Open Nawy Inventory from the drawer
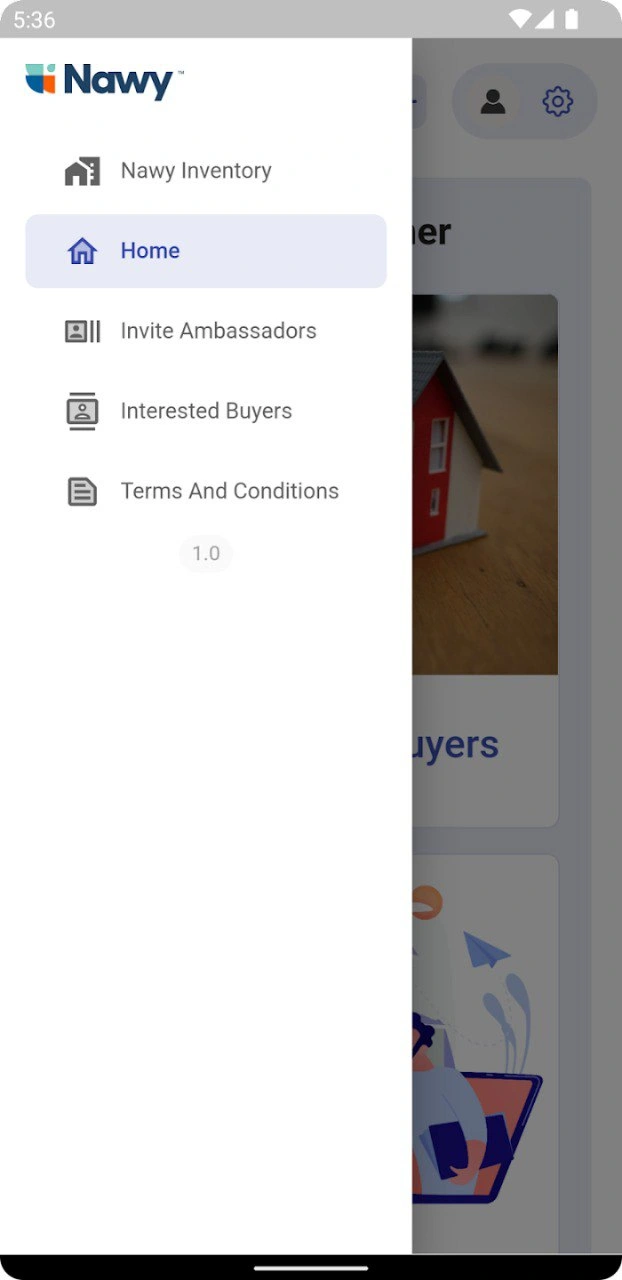This screenshot has height=1280, width=622. pos(196,171)
